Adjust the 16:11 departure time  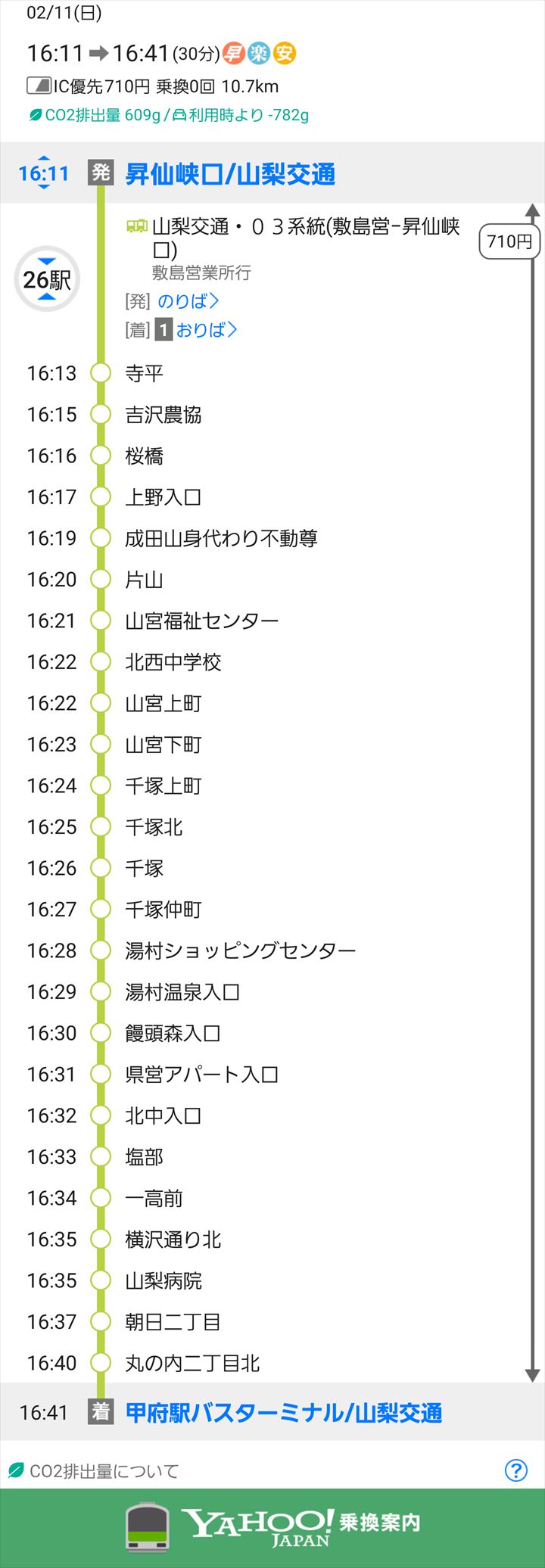click(x=44, y=173)
